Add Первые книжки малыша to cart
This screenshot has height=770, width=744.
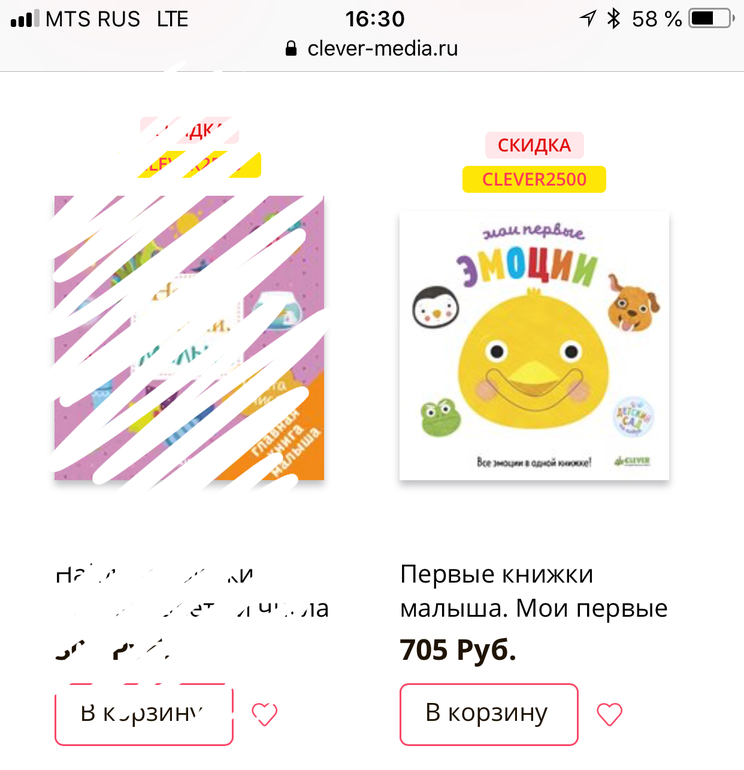click(488, 714)
